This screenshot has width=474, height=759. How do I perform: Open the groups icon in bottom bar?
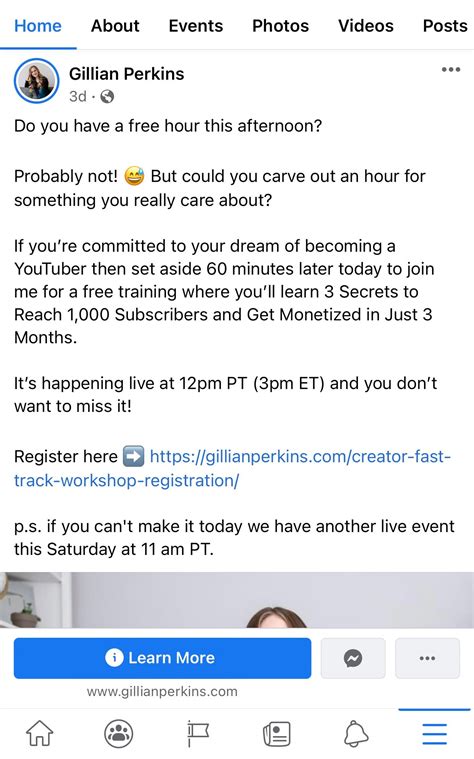point(119,733)
